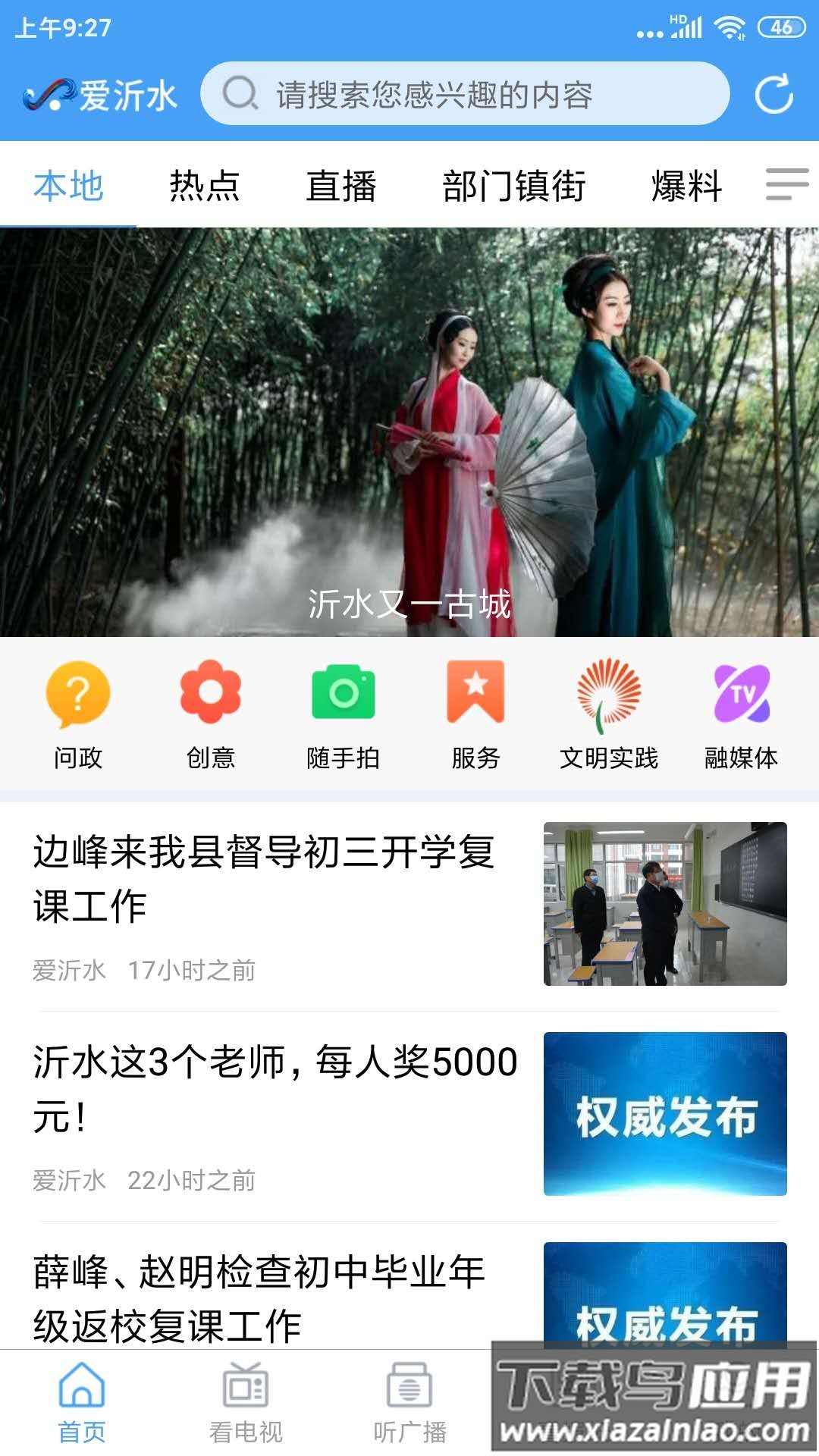819x1456 pixels.
Task: Open the 爆料 tips tab
Action: [686, 188]
